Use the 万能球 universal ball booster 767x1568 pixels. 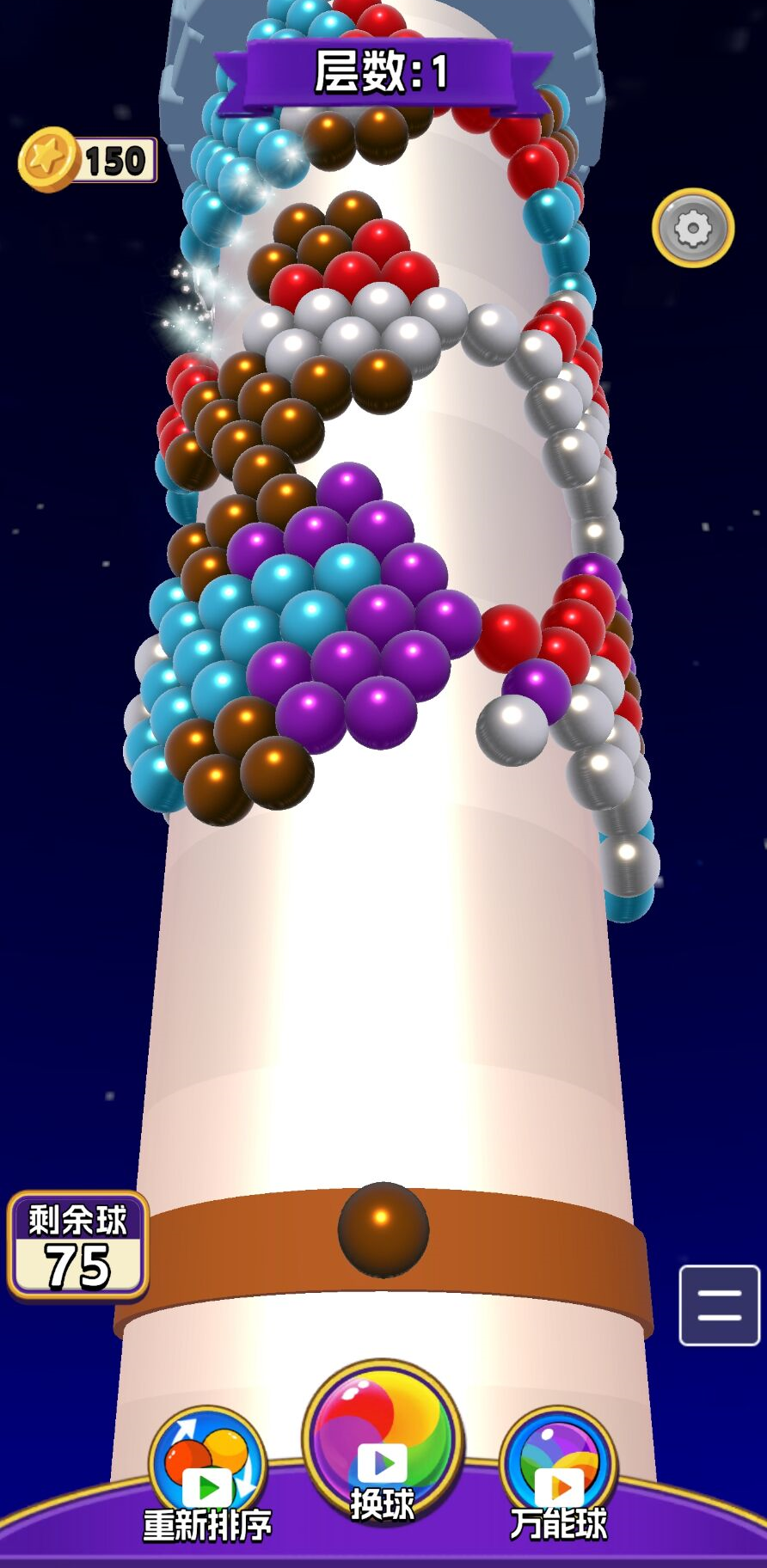pyautogui.click(x=559, y=1468)
